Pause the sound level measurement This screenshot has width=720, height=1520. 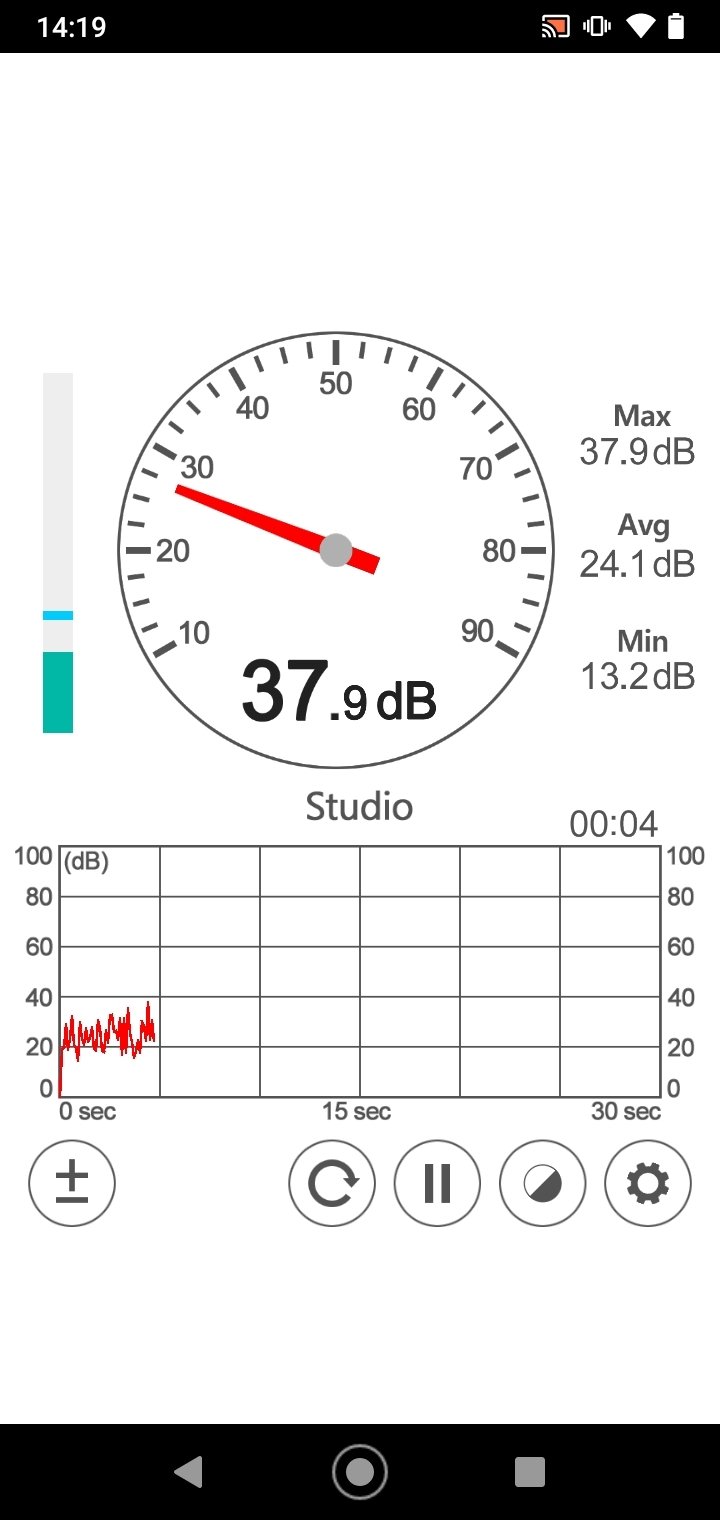coord(437,1183)
